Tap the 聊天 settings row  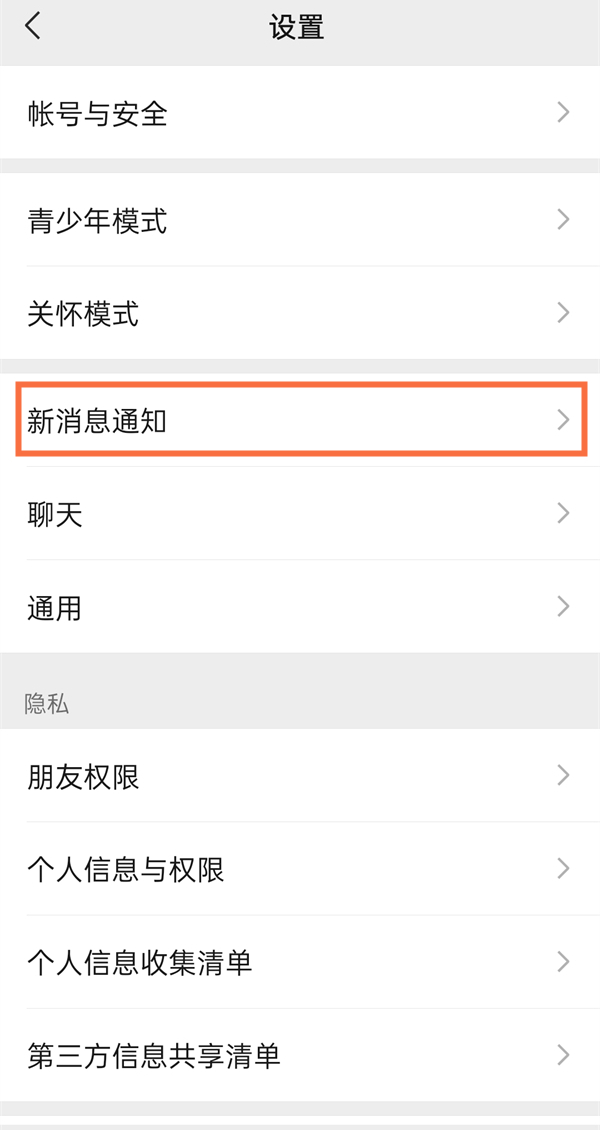(x=300, y=514)
